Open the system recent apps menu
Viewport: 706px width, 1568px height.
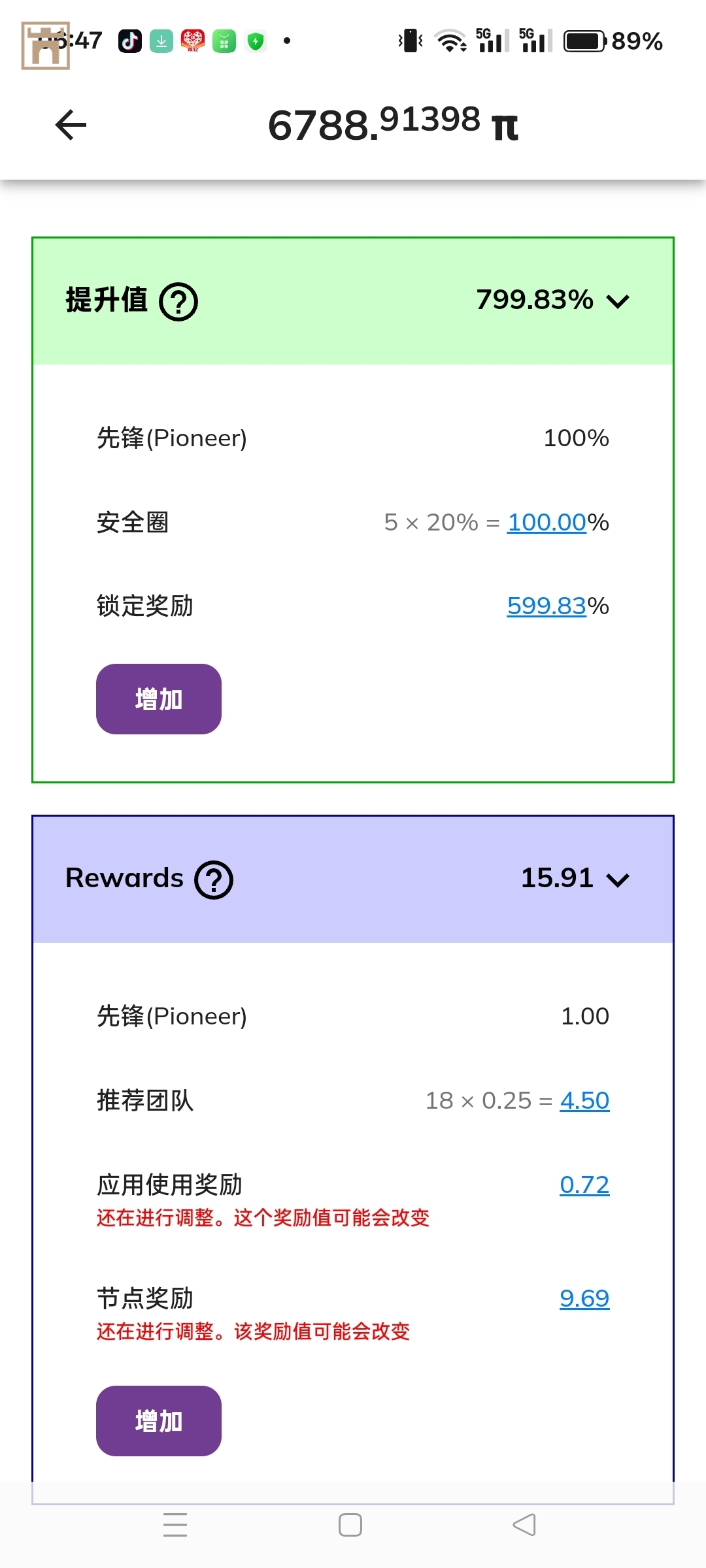pyautogui.click(x=175, y=1525)
